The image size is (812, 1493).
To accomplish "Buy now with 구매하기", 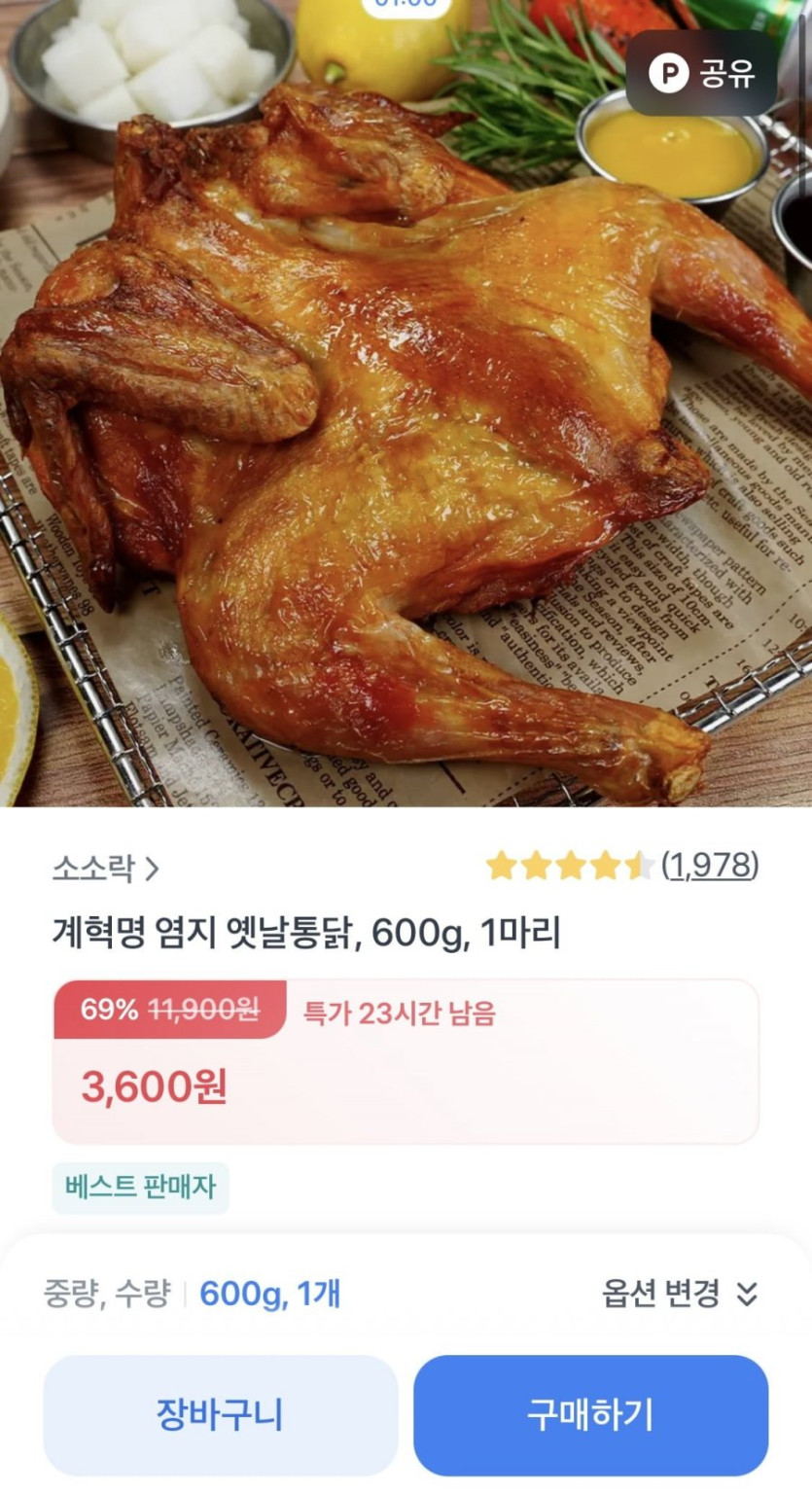I will click(x=590, y=1414).
